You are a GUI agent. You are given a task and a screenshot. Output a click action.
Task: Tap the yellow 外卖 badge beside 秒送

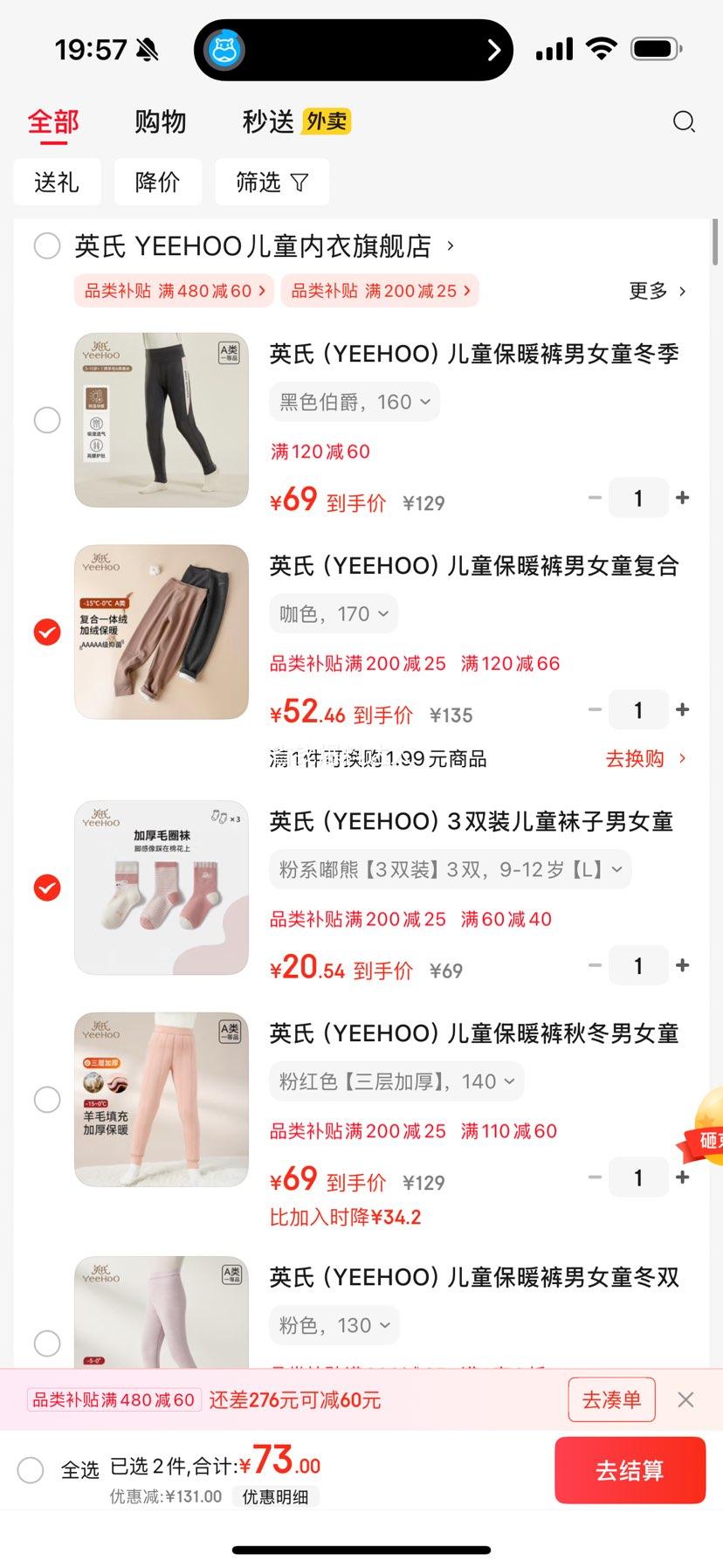324,121
